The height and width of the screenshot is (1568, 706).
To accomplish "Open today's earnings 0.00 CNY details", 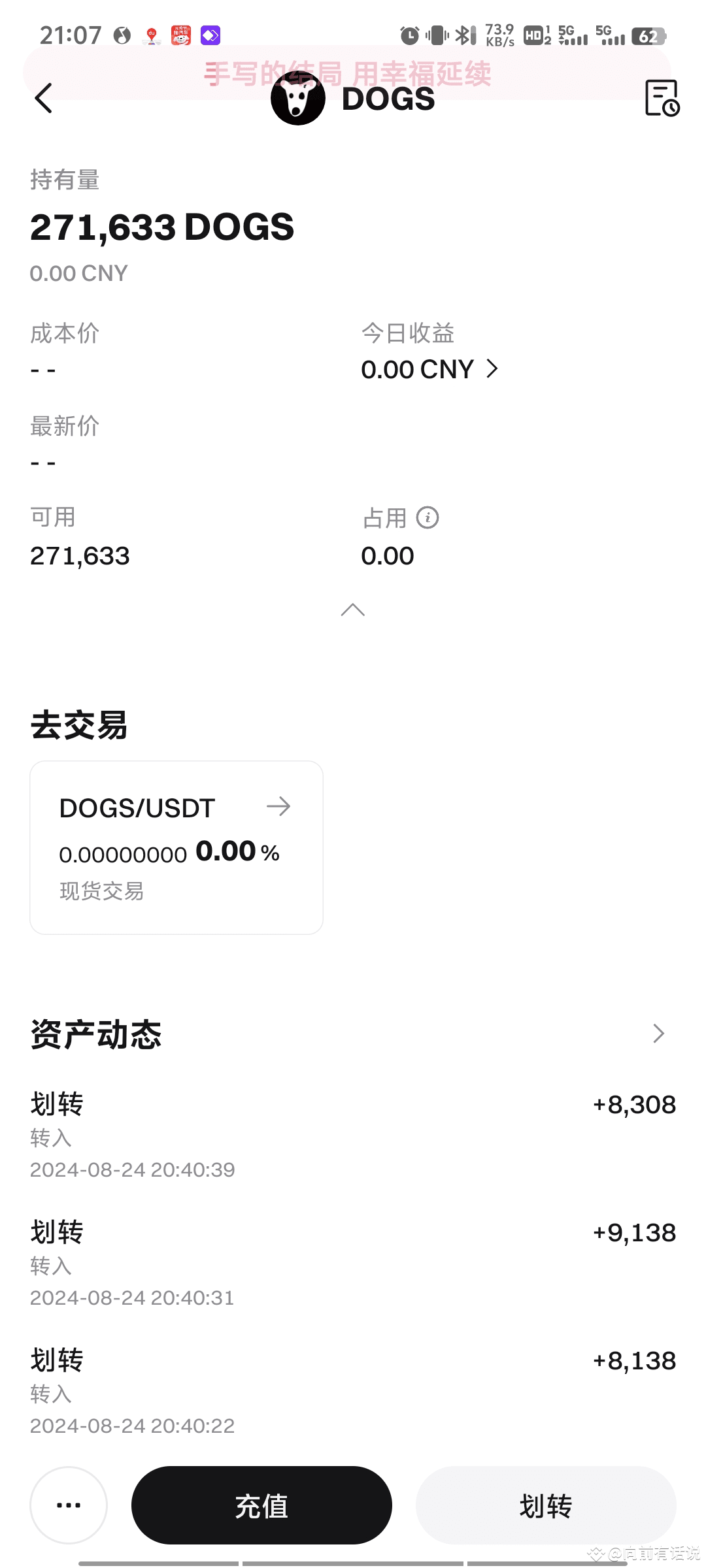I will point(430,369).
